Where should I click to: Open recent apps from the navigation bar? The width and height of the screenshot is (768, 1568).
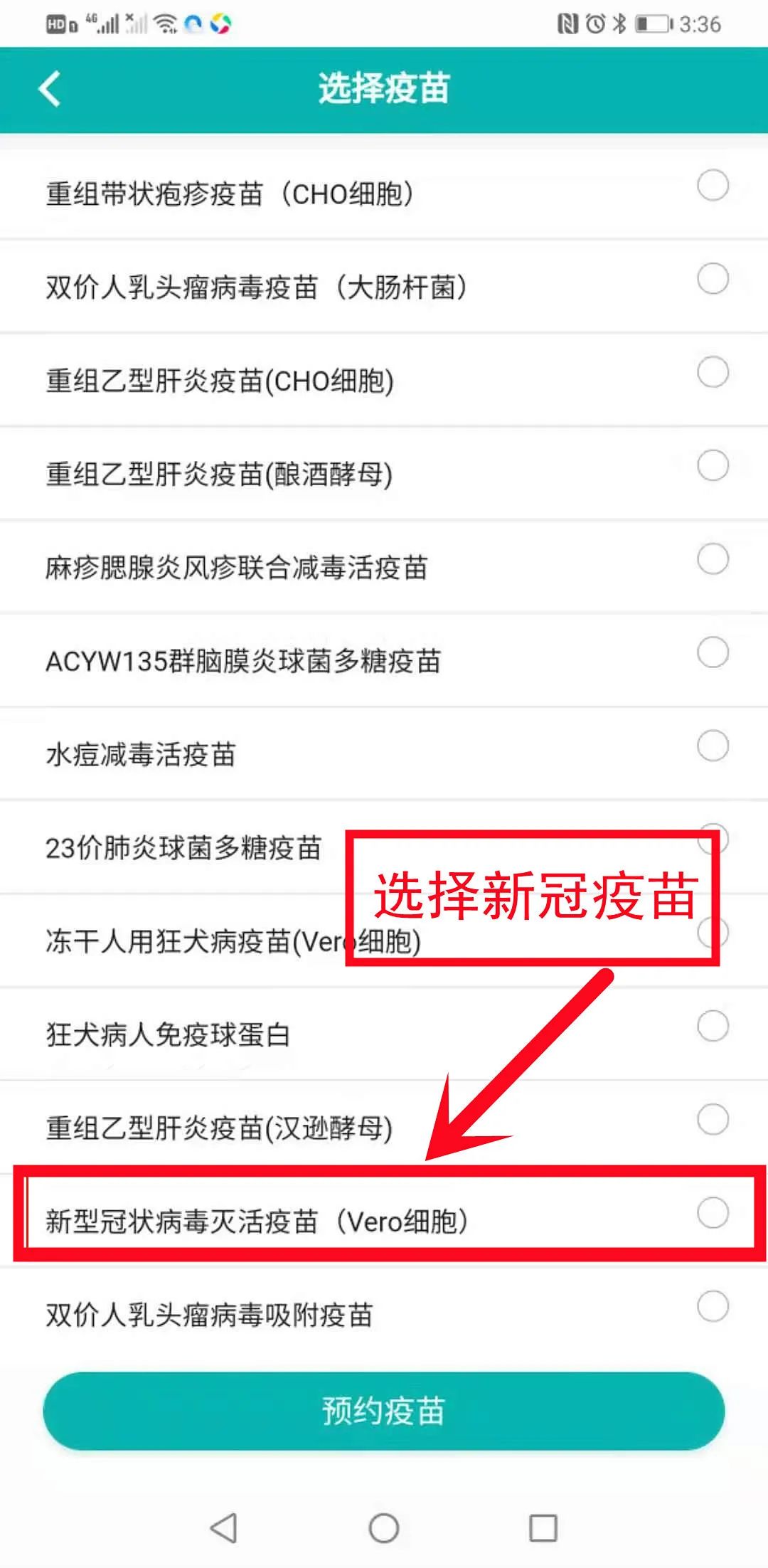[543, 1527]
